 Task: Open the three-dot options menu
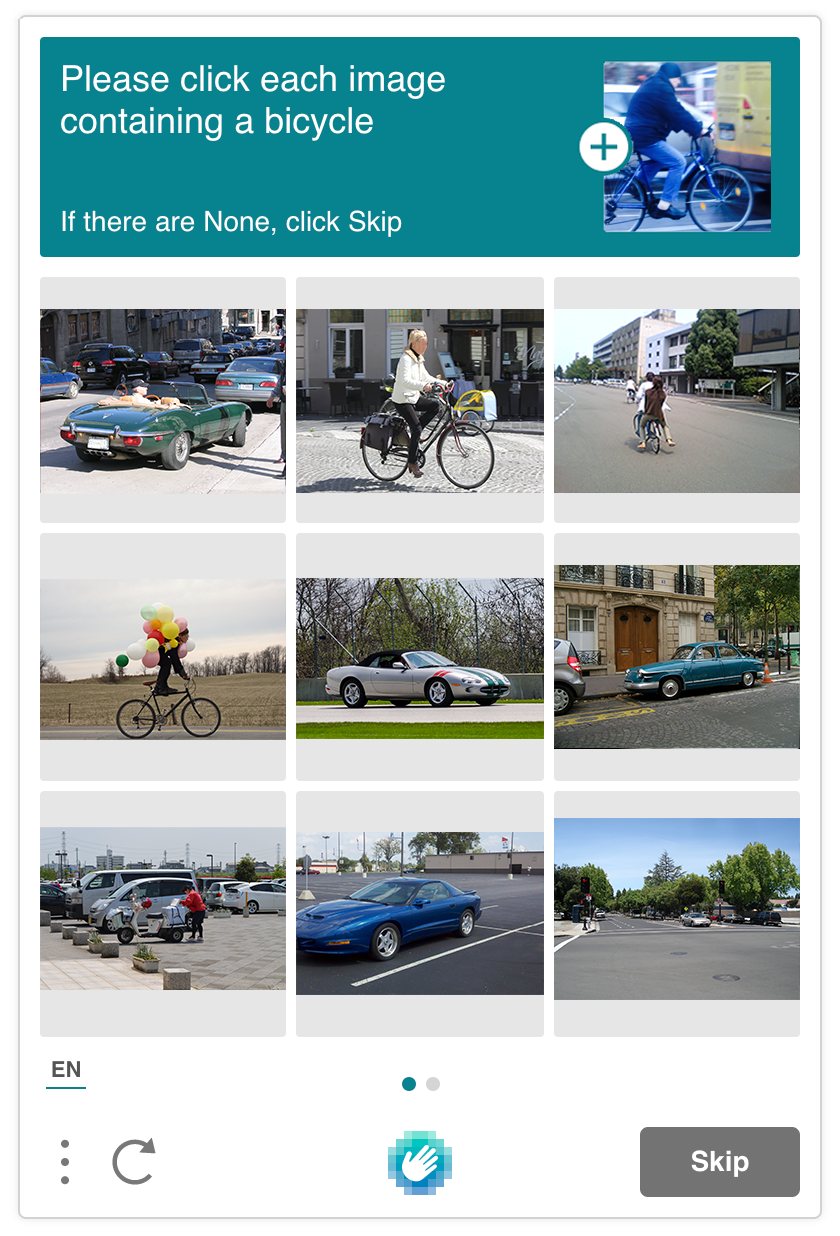(x=65, y=1161)
